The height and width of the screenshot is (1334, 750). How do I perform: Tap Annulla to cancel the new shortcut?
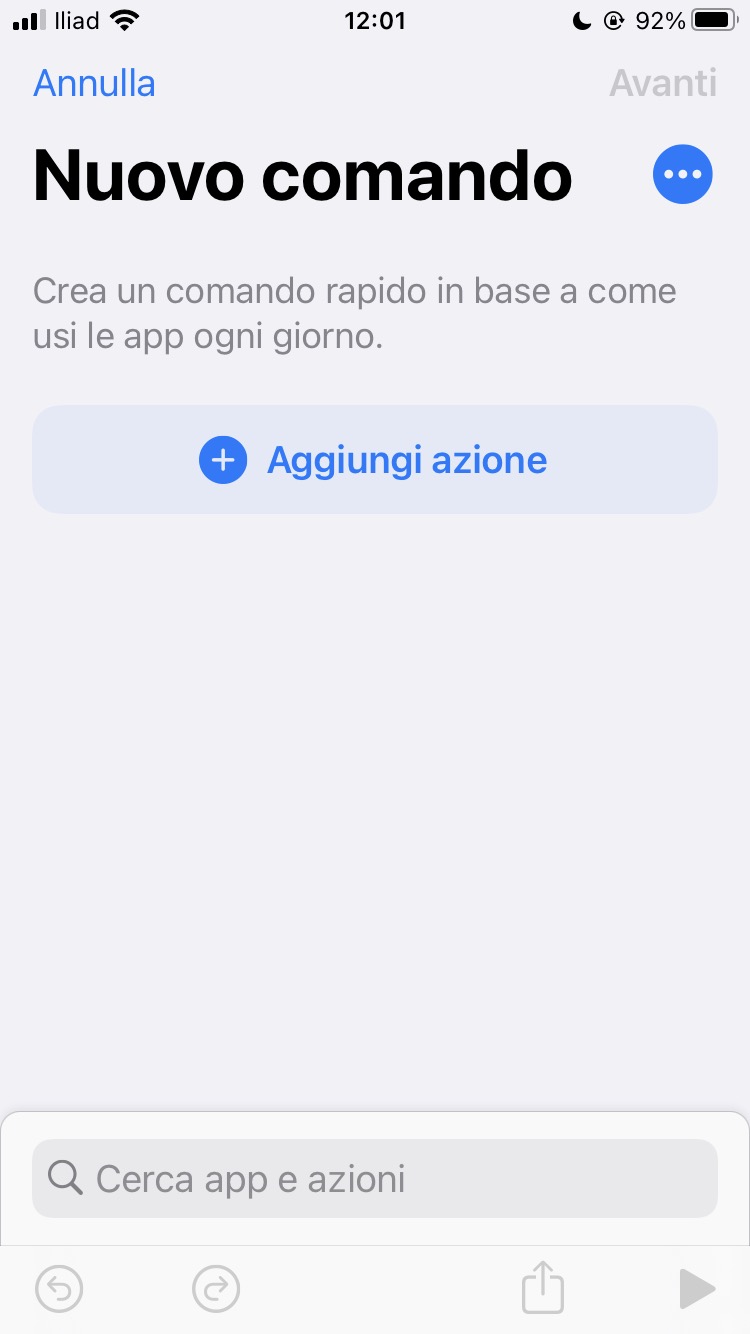point(94,83)
